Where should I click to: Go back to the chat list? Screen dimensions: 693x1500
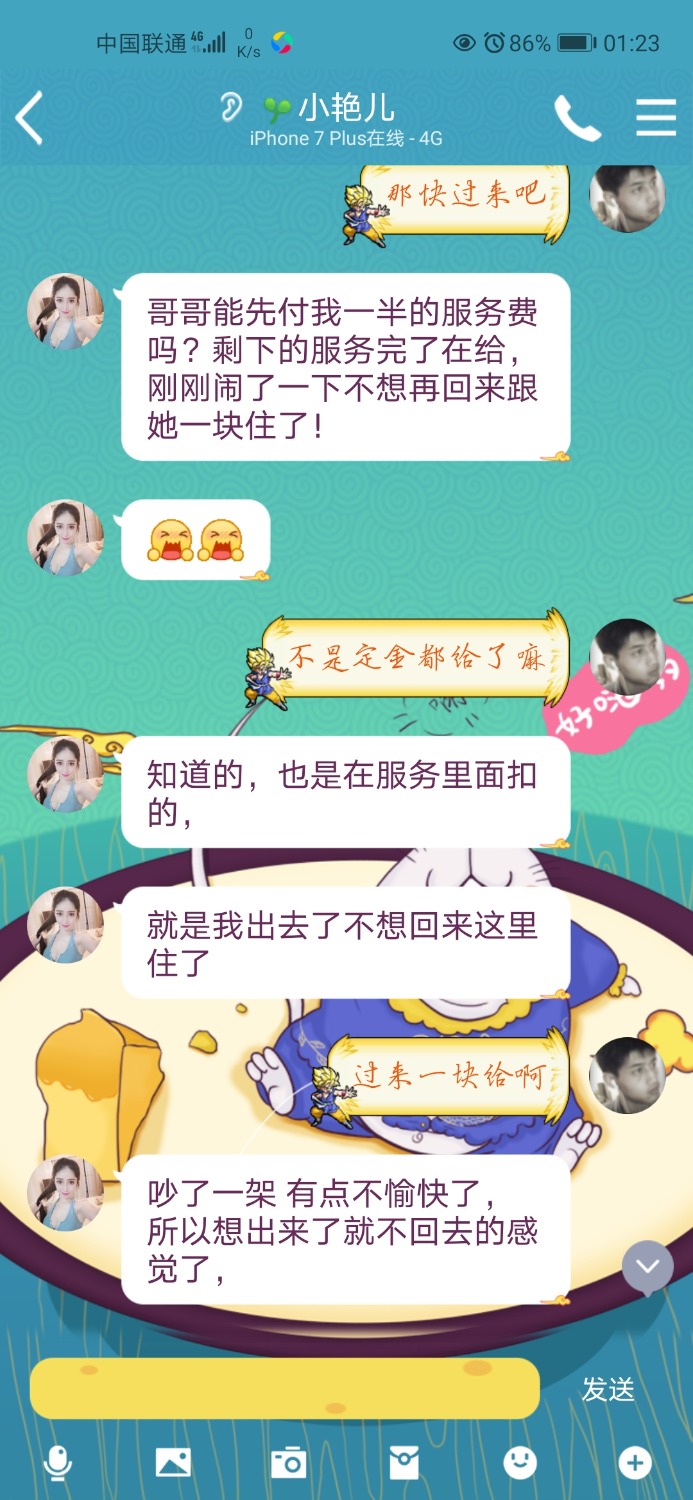(x=30, y=118)
